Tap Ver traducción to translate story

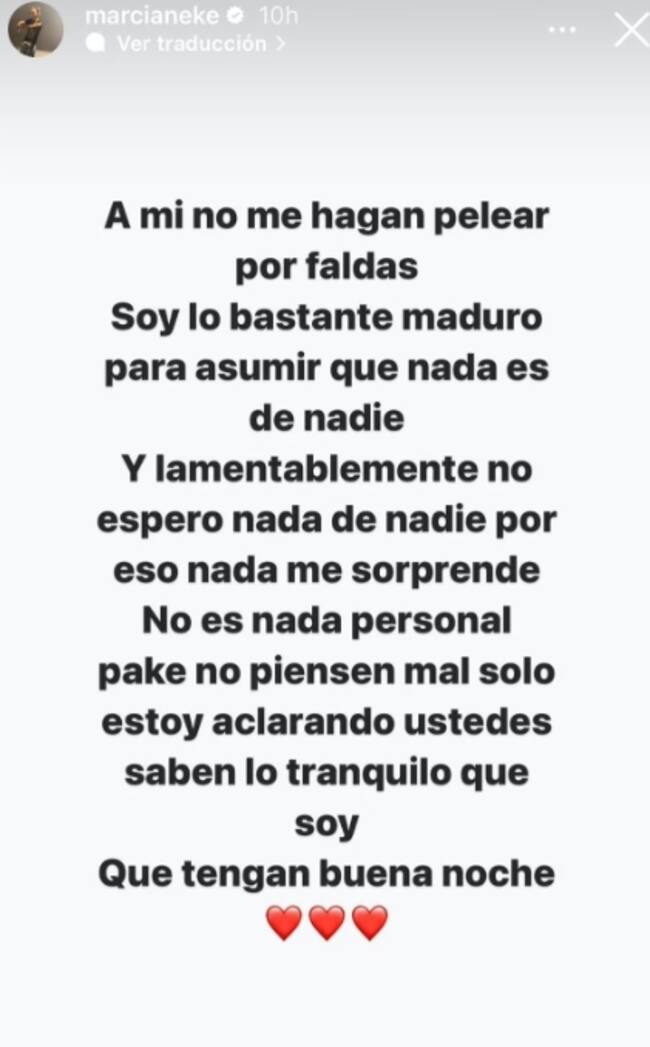[190, 44]
